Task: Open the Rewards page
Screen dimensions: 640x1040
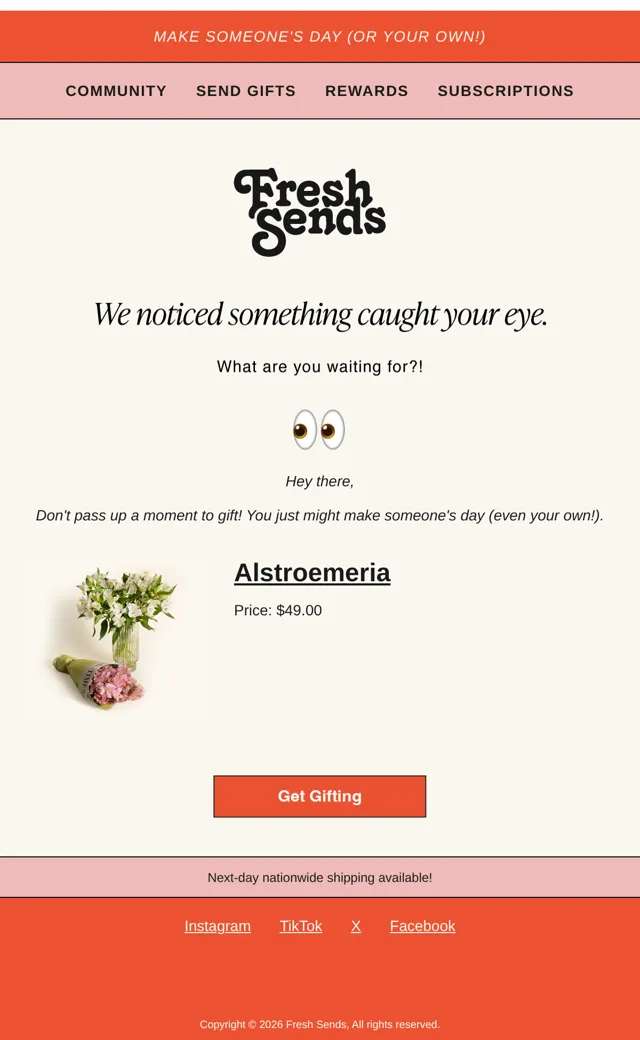Action: pos(367,91)
